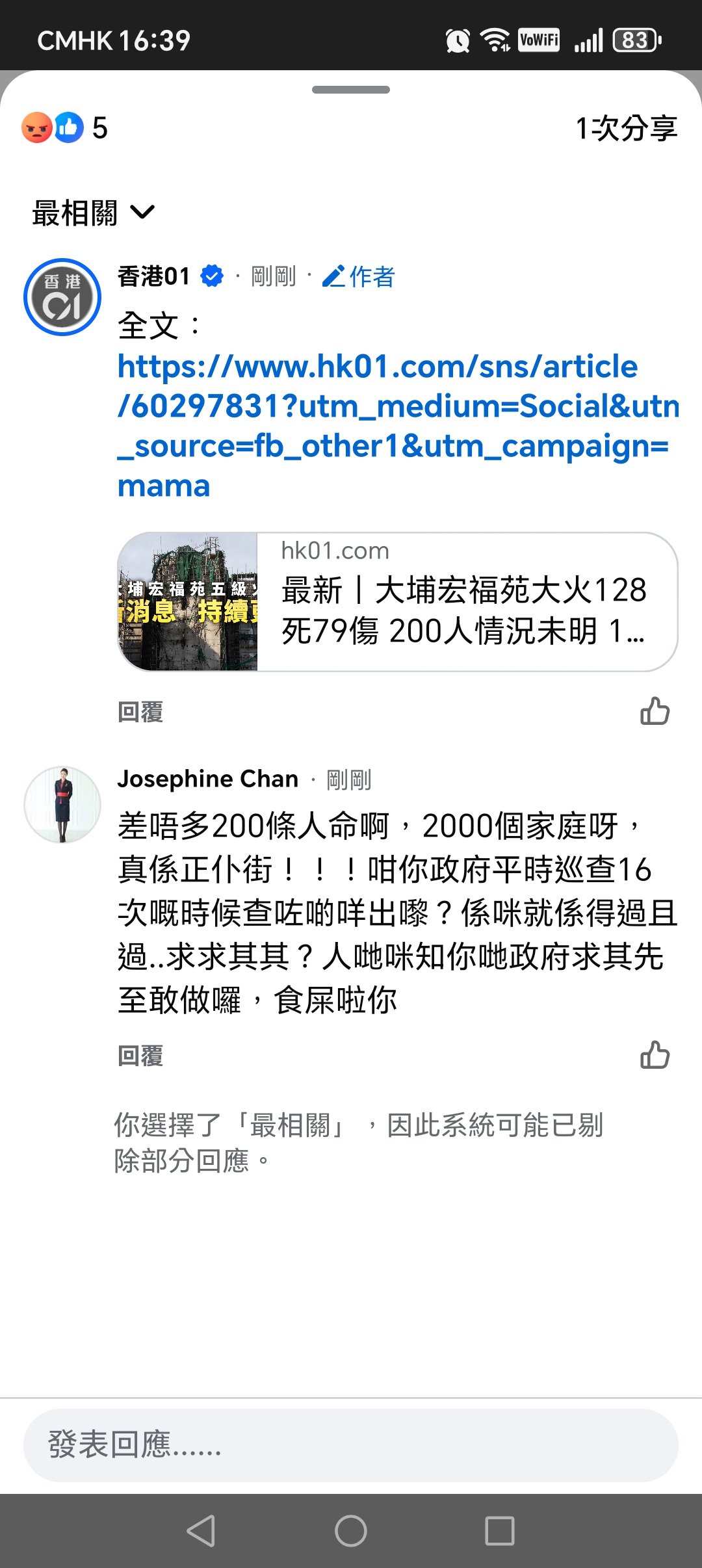Open the 1次分享 shares list
This screenshot has height=1568, width=702.
[626, 128]
